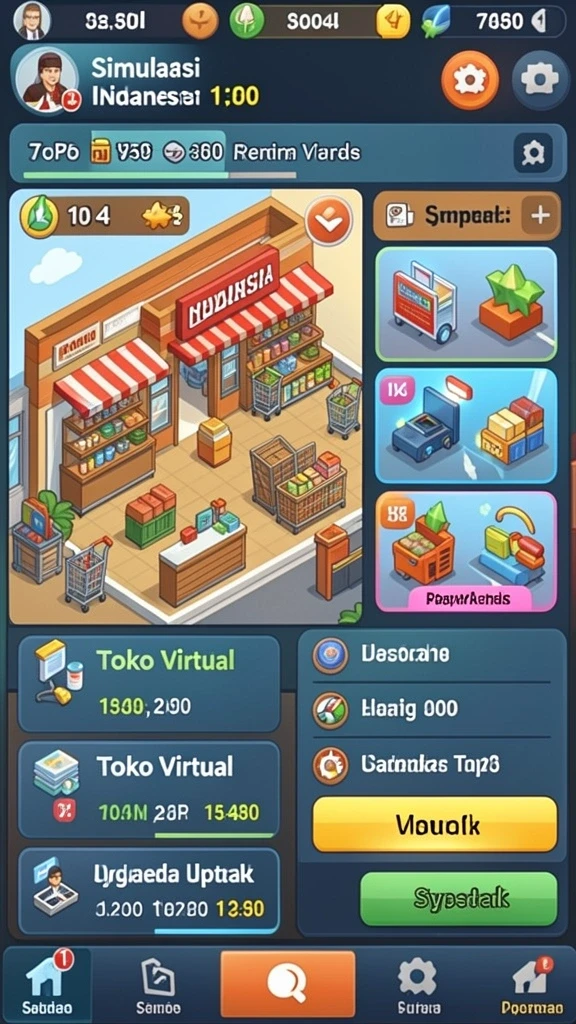This screenshot has height=1024, width=576.
Task: Open the green Toko Virtual card
Action: 149,683
